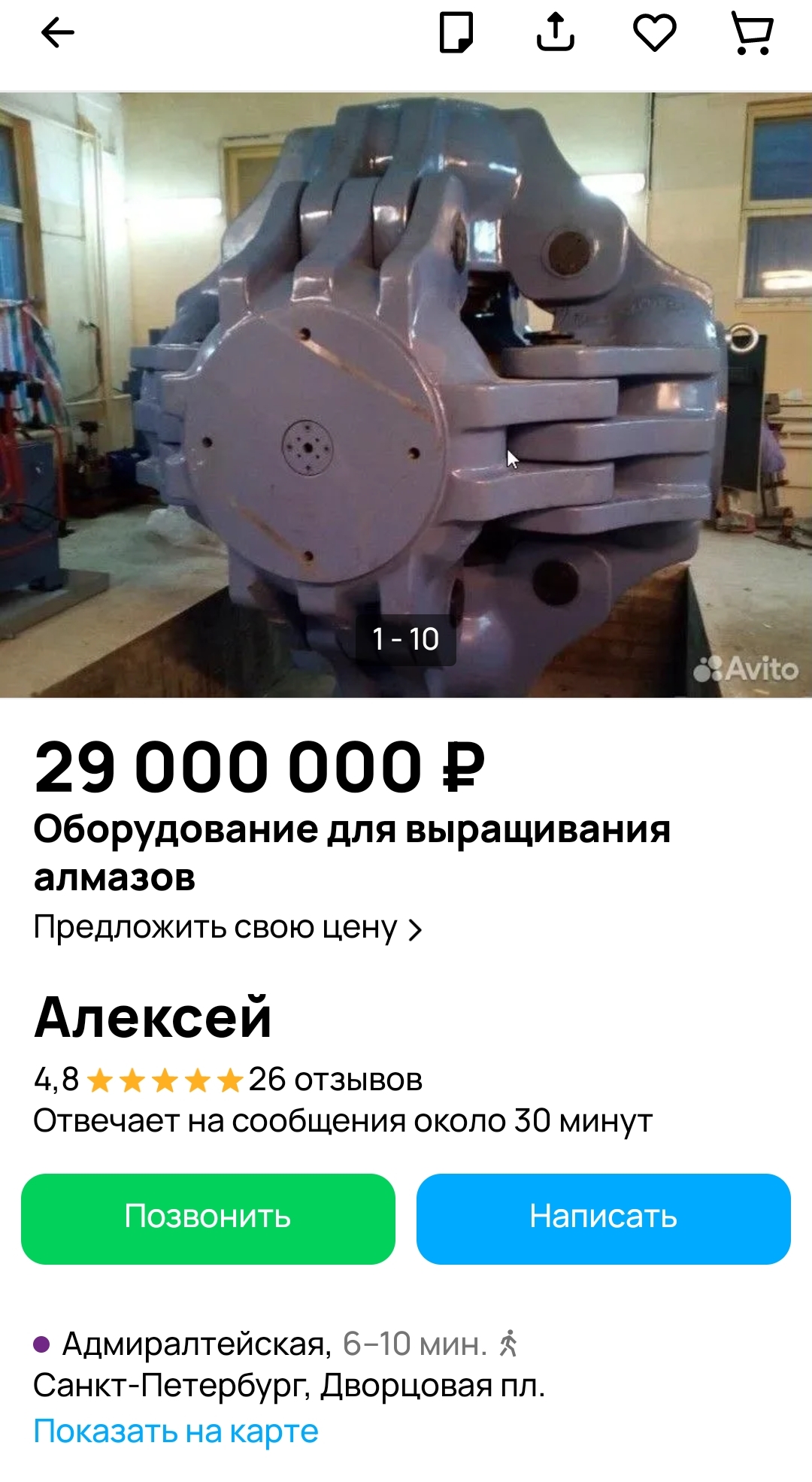Add a note to this listing

pos(456,33)
